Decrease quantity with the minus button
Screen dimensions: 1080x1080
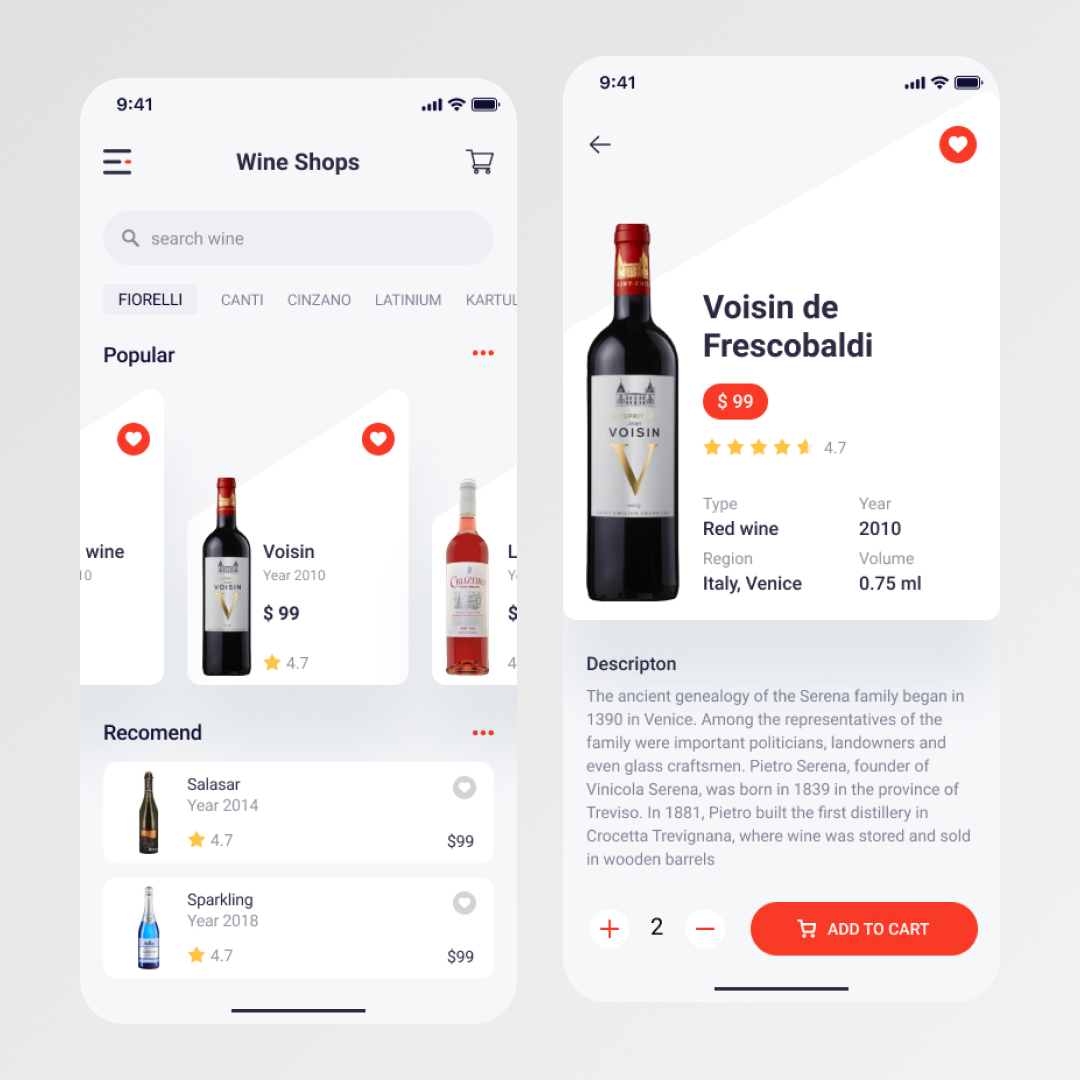point(704,929)
